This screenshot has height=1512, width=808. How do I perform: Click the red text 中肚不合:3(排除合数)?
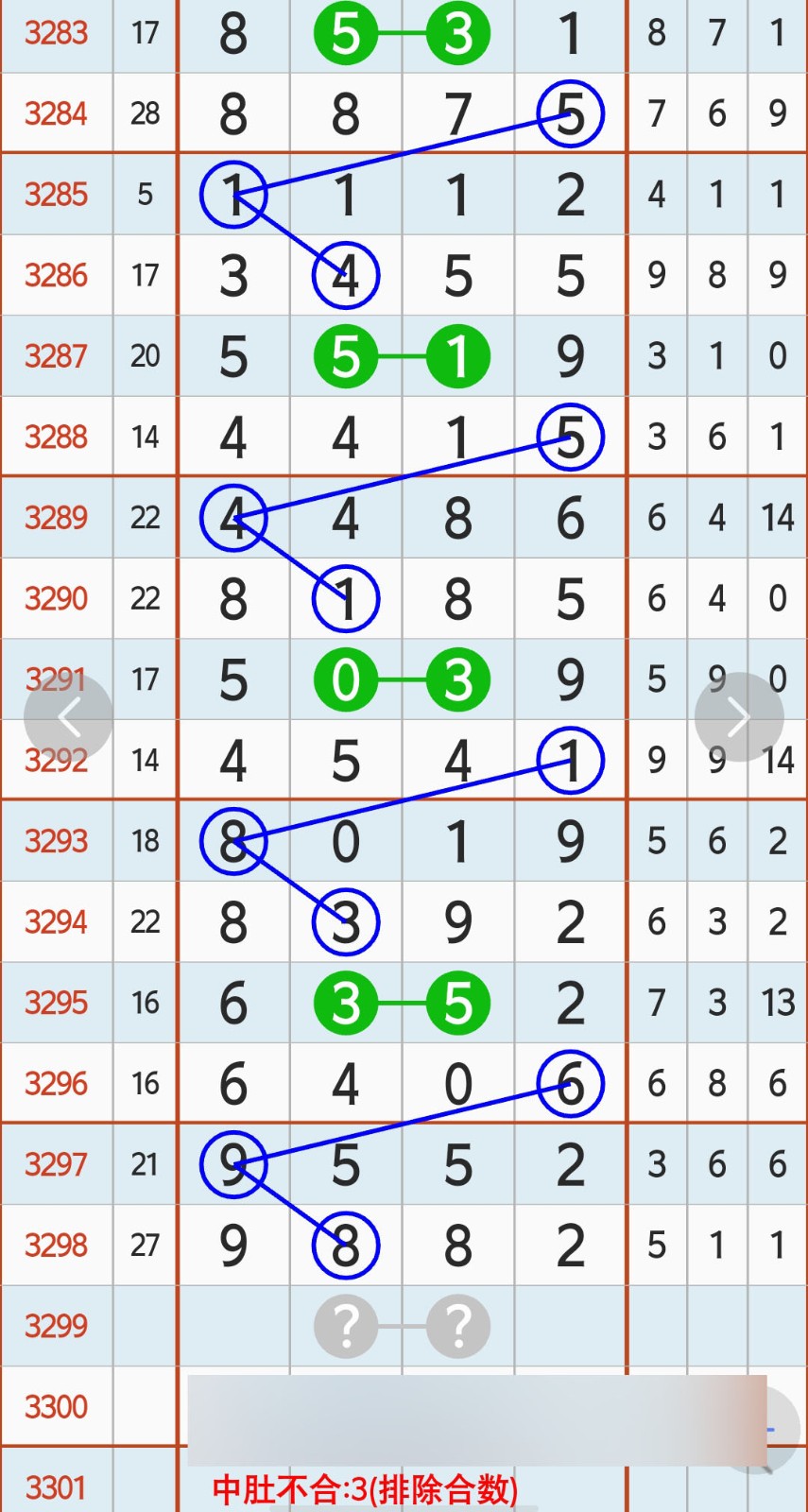[x=367, y=1488]
